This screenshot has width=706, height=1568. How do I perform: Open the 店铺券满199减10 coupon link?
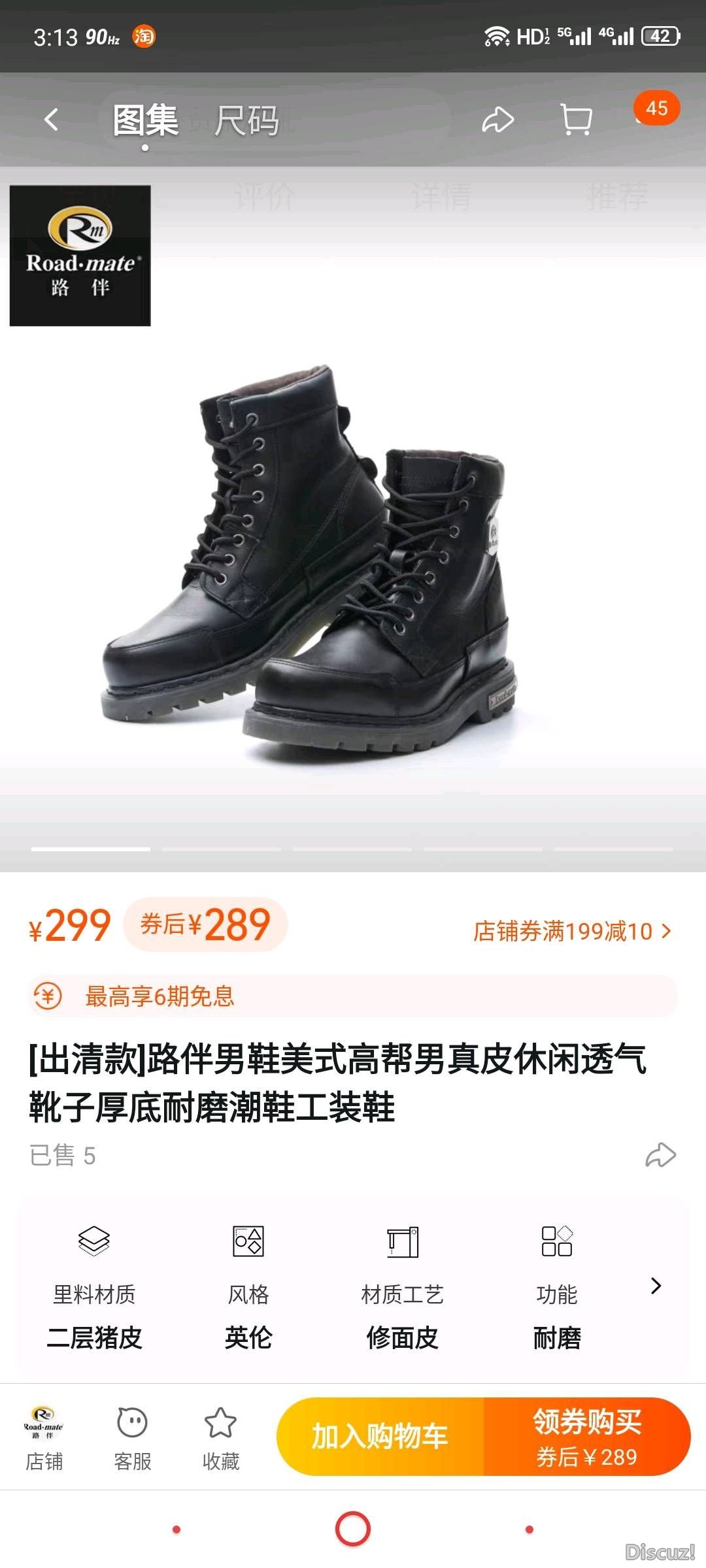click(x=572, y=931)
